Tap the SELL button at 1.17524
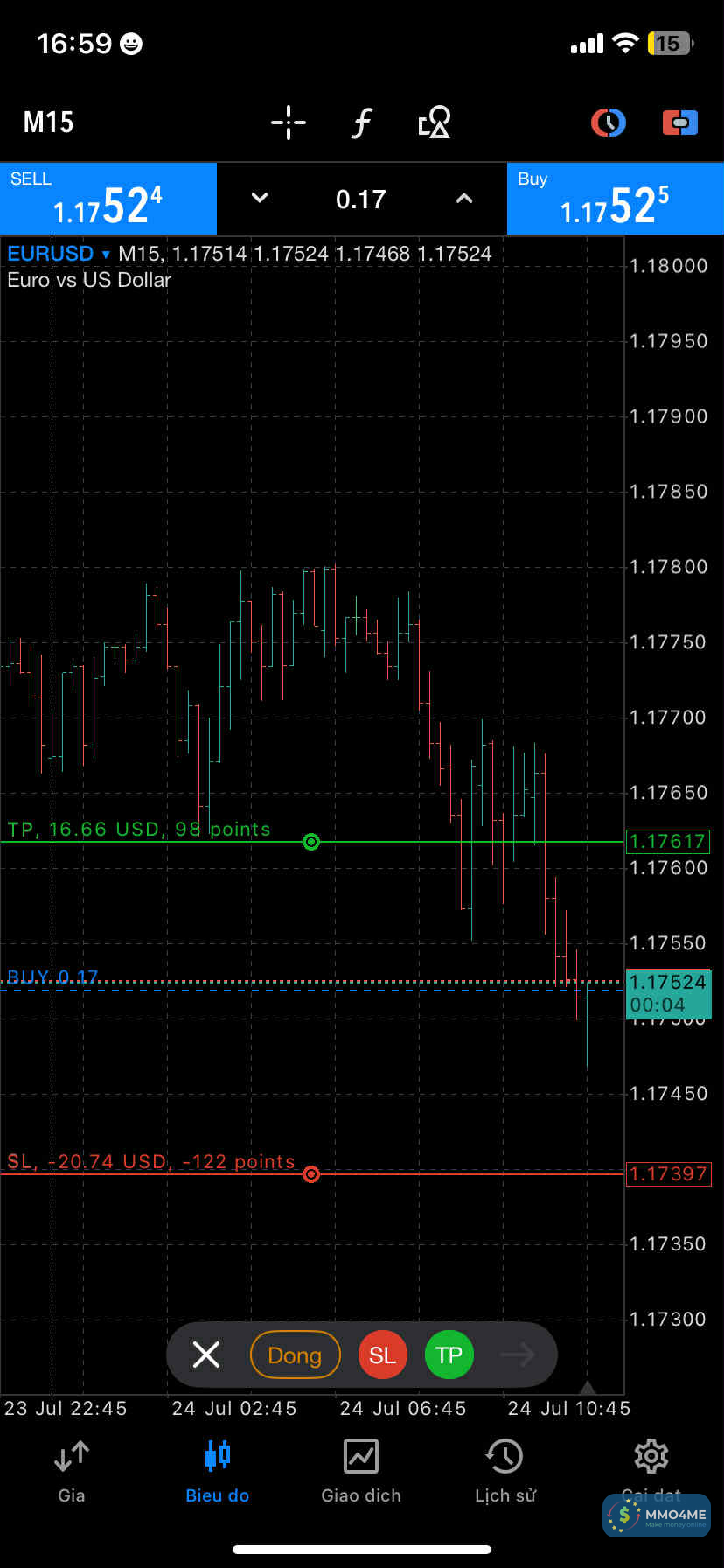 pos(108,199)
